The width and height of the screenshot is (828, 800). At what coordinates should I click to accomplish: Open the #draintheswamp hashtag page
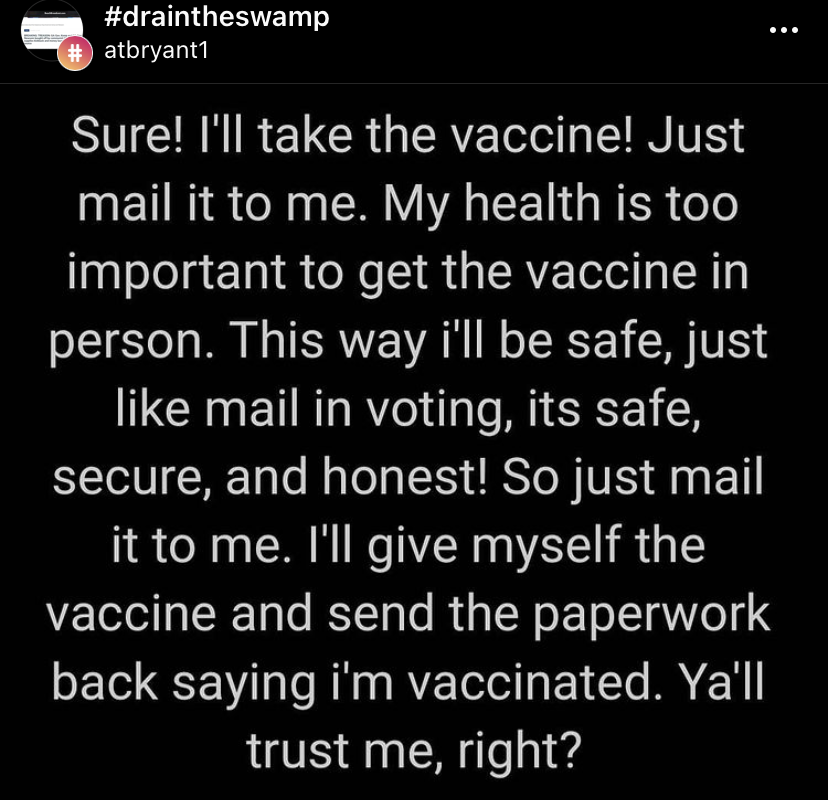216,17
